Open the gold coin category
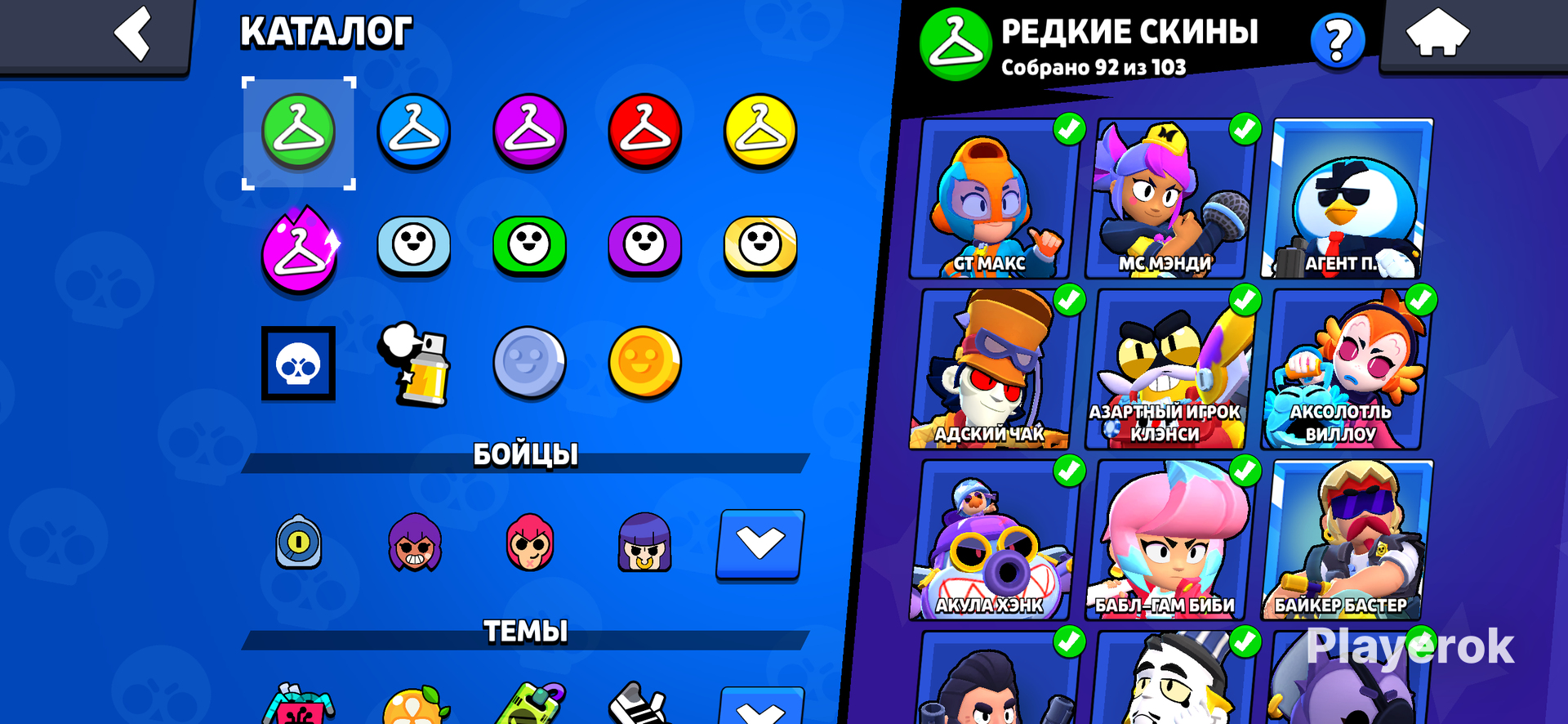The width and height of the screenshot is (1568, 724). pyautogui.click(x=645, y=363)
